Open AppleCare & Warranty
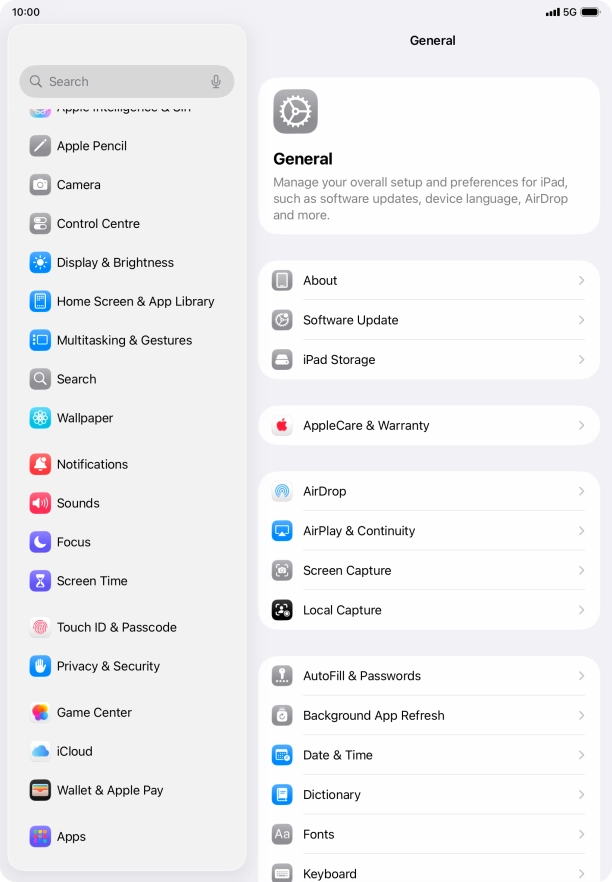Viewport: 612px width, 882px height. pyautogui.click(x=429, y=426)
